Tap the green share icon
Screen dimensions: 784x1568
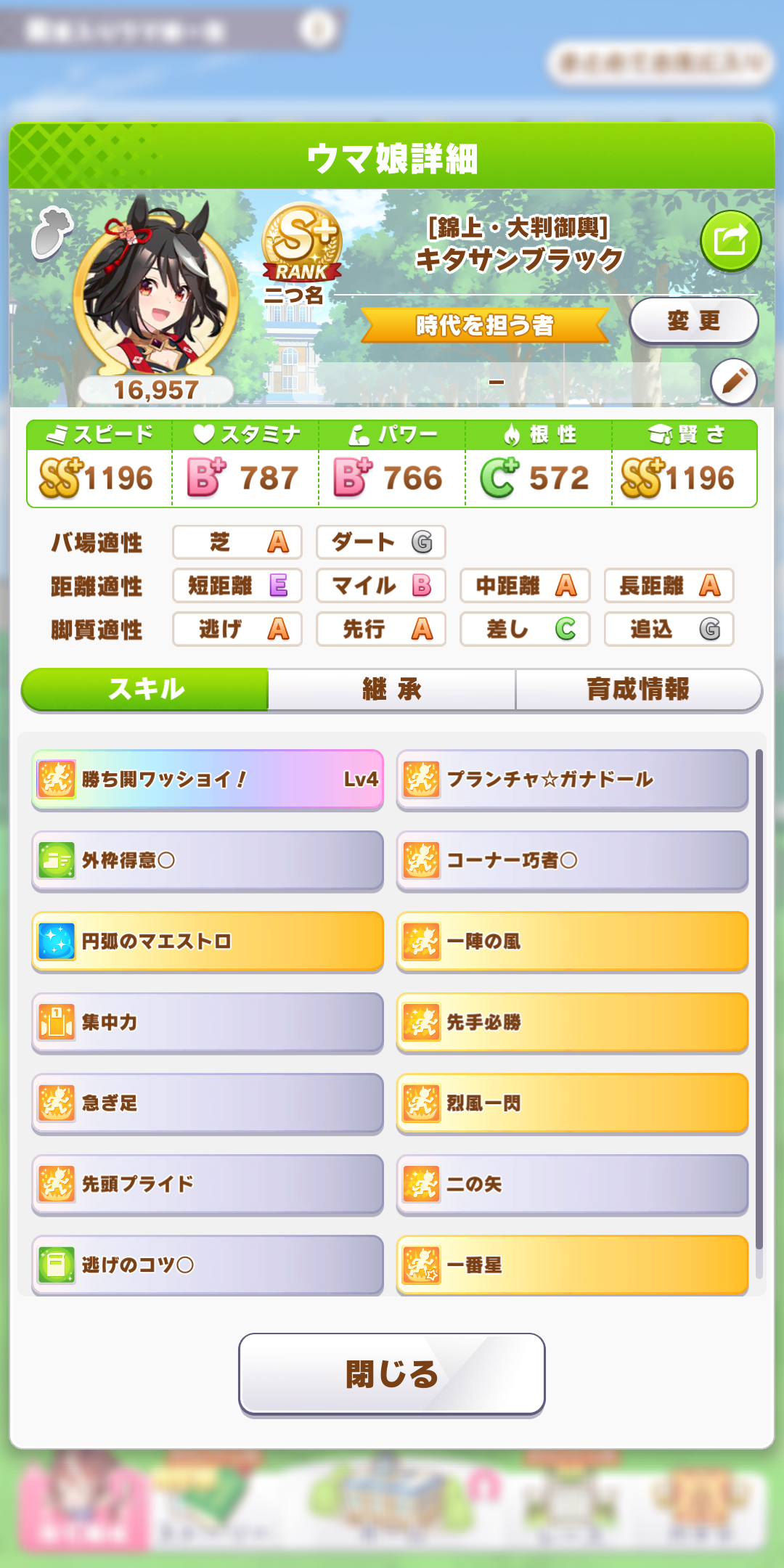coord(730,241)
